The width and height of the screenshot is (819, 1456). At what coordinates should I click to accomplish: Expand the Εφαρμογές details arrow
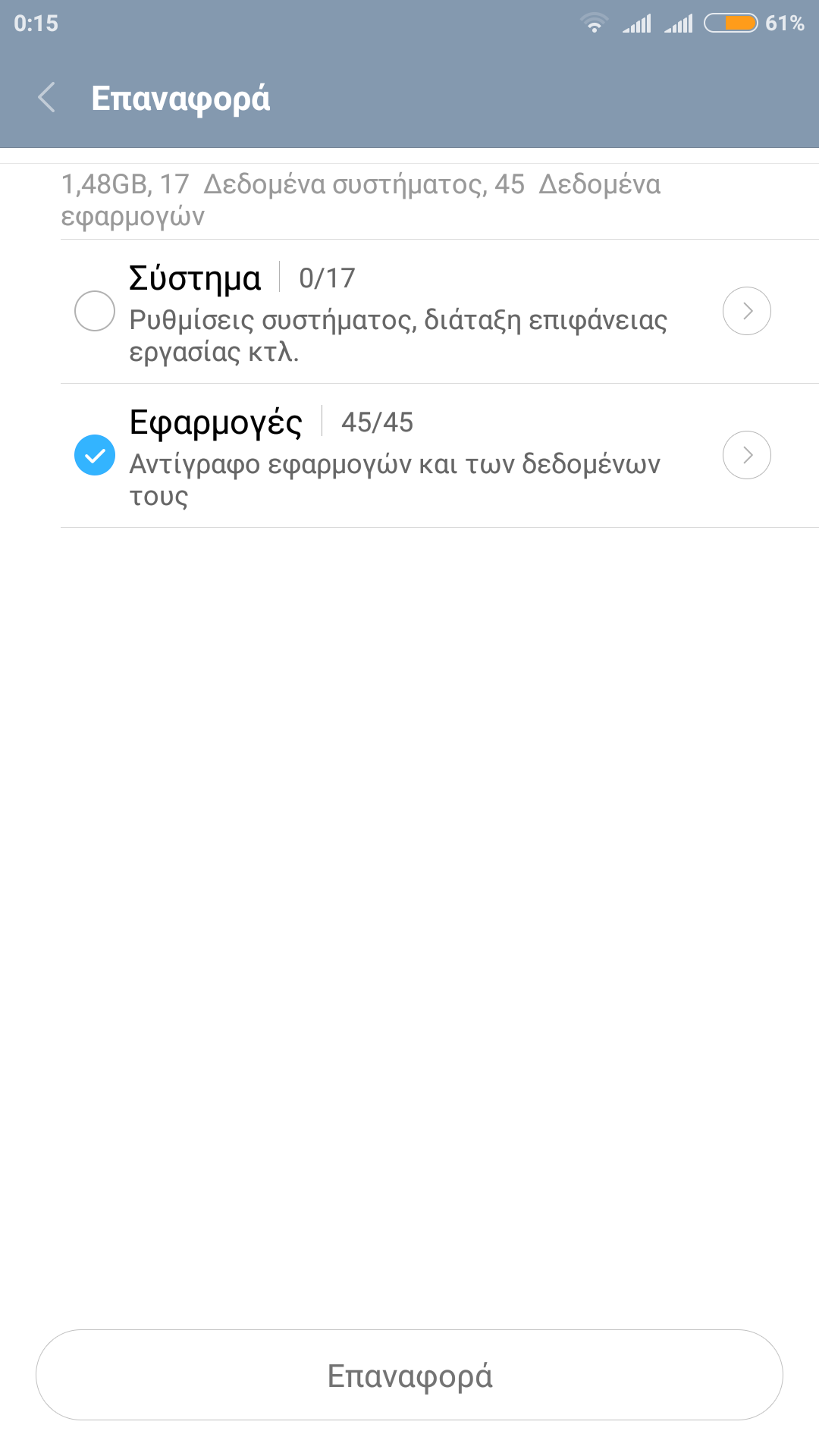(746, 455)
